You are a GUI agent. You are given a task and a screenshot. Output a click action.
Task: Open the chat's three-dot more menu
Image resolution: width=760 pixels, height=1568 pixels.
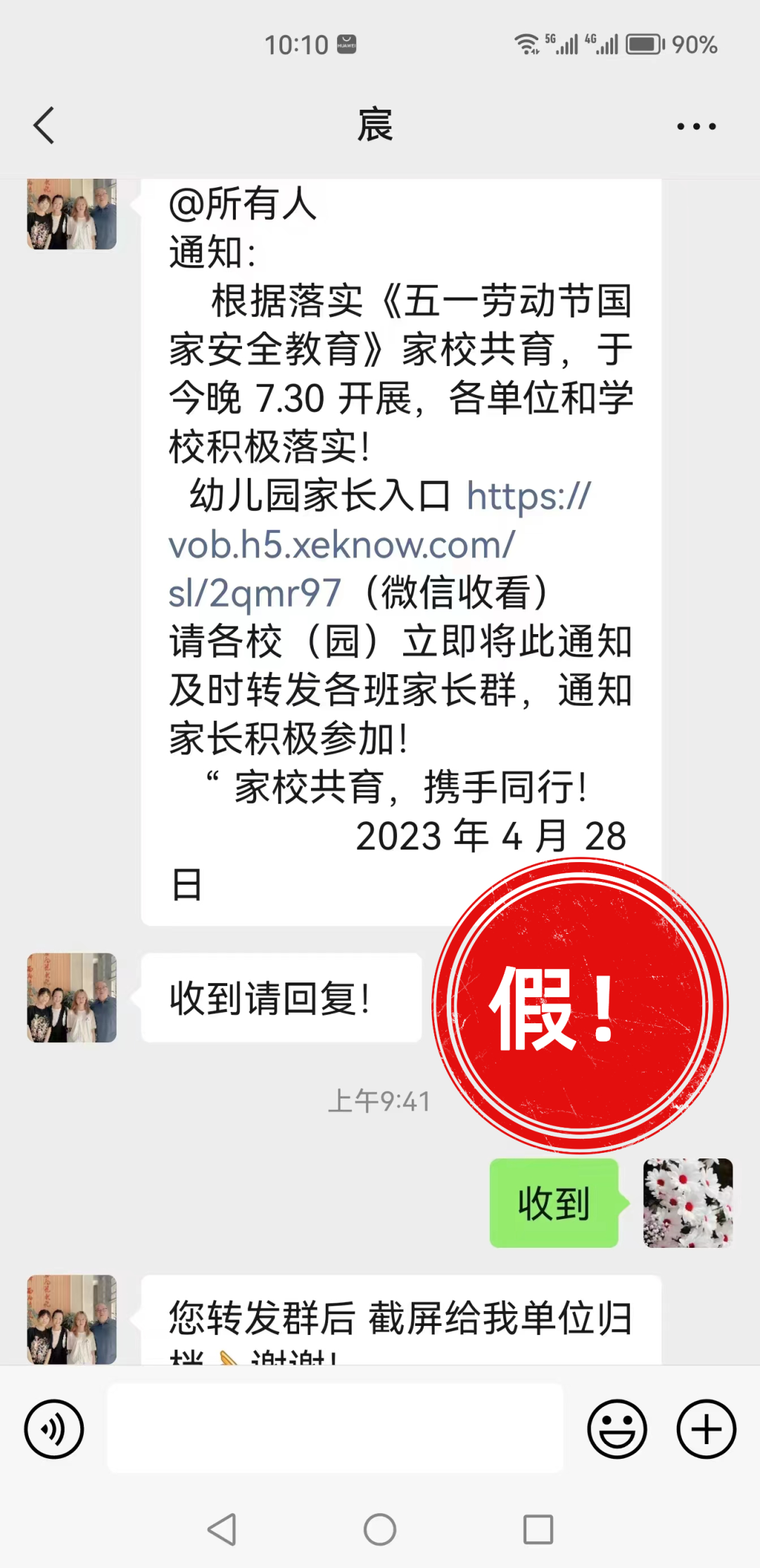point(696,127)
